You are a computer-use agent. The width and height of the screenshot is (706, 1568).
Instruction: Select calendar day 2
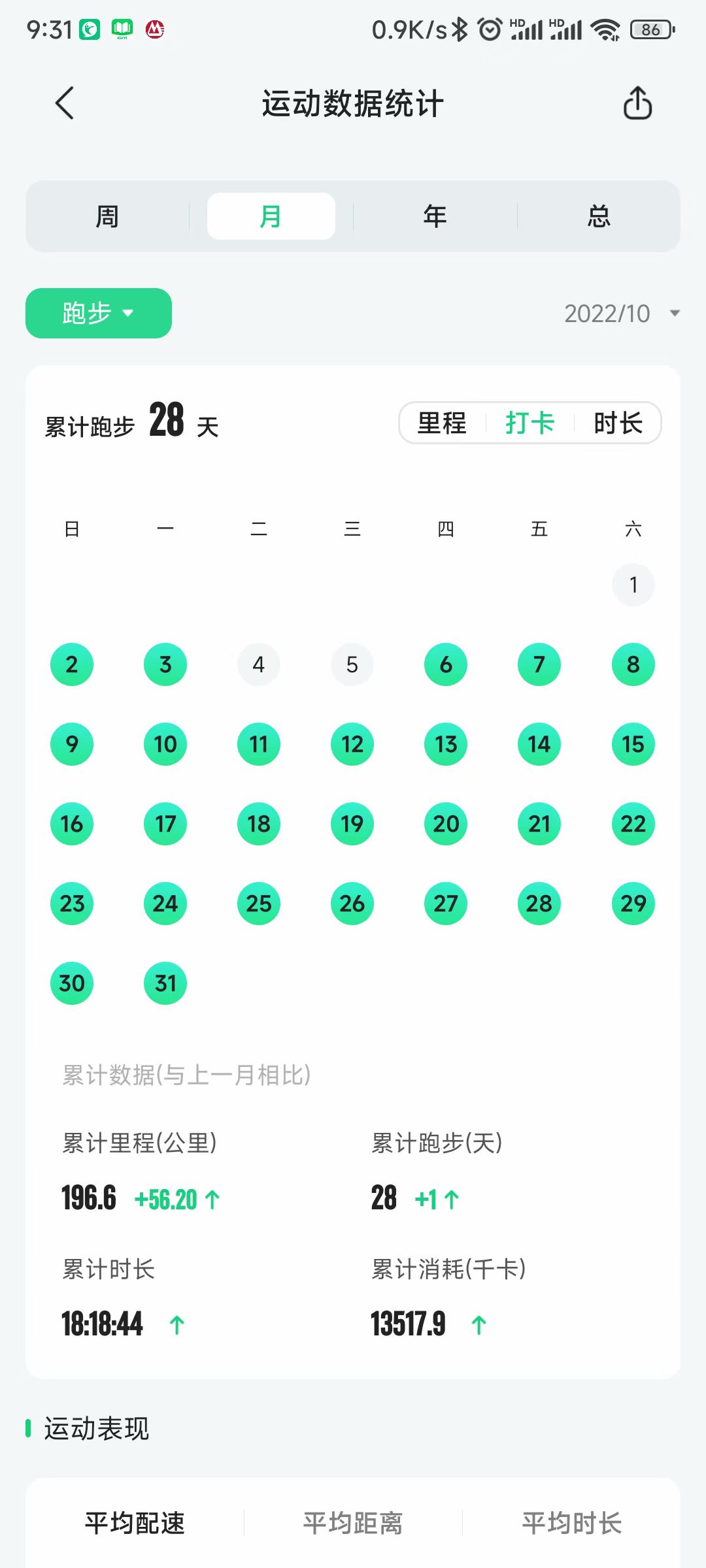pos(72,664)
